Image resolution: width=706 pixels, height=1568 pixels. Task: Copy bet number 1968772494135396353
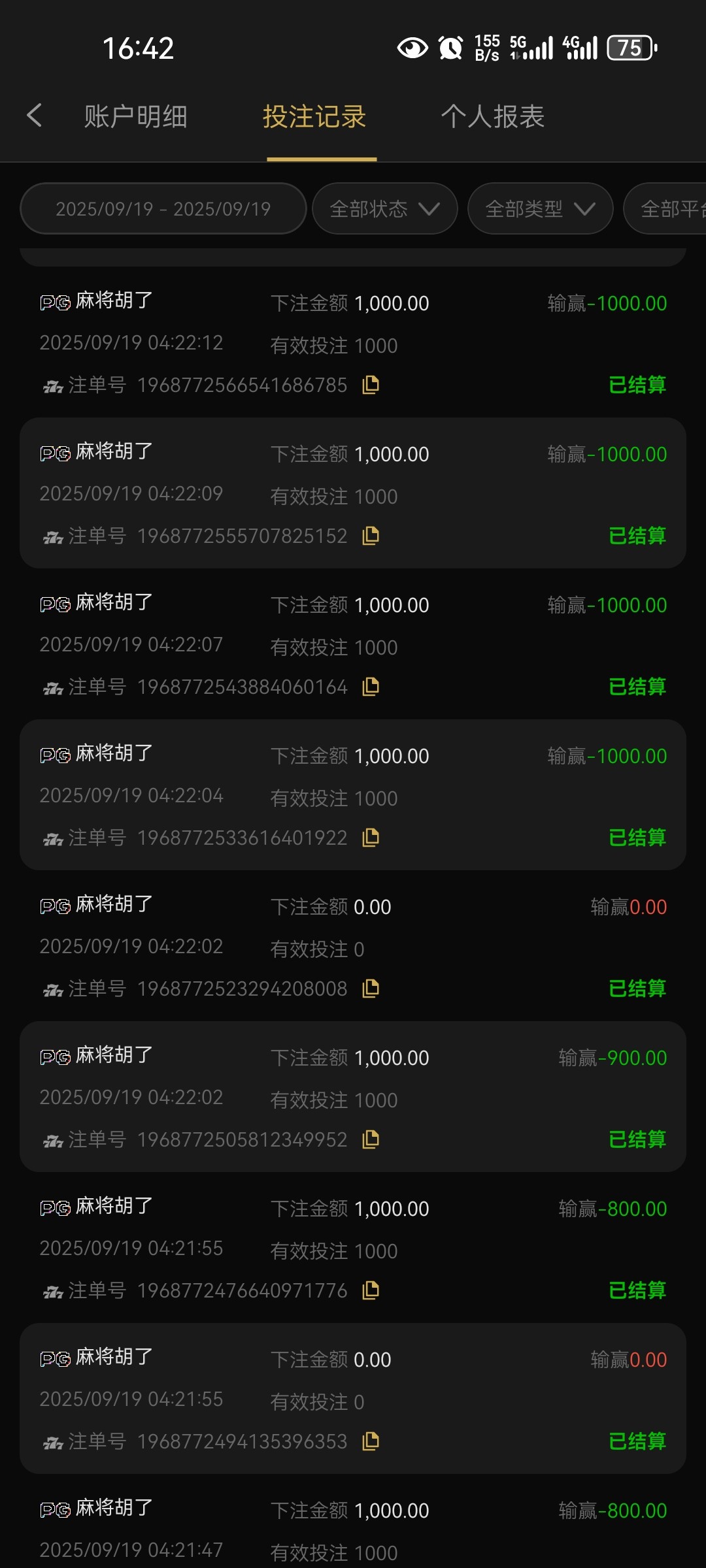pos(371,1441)
